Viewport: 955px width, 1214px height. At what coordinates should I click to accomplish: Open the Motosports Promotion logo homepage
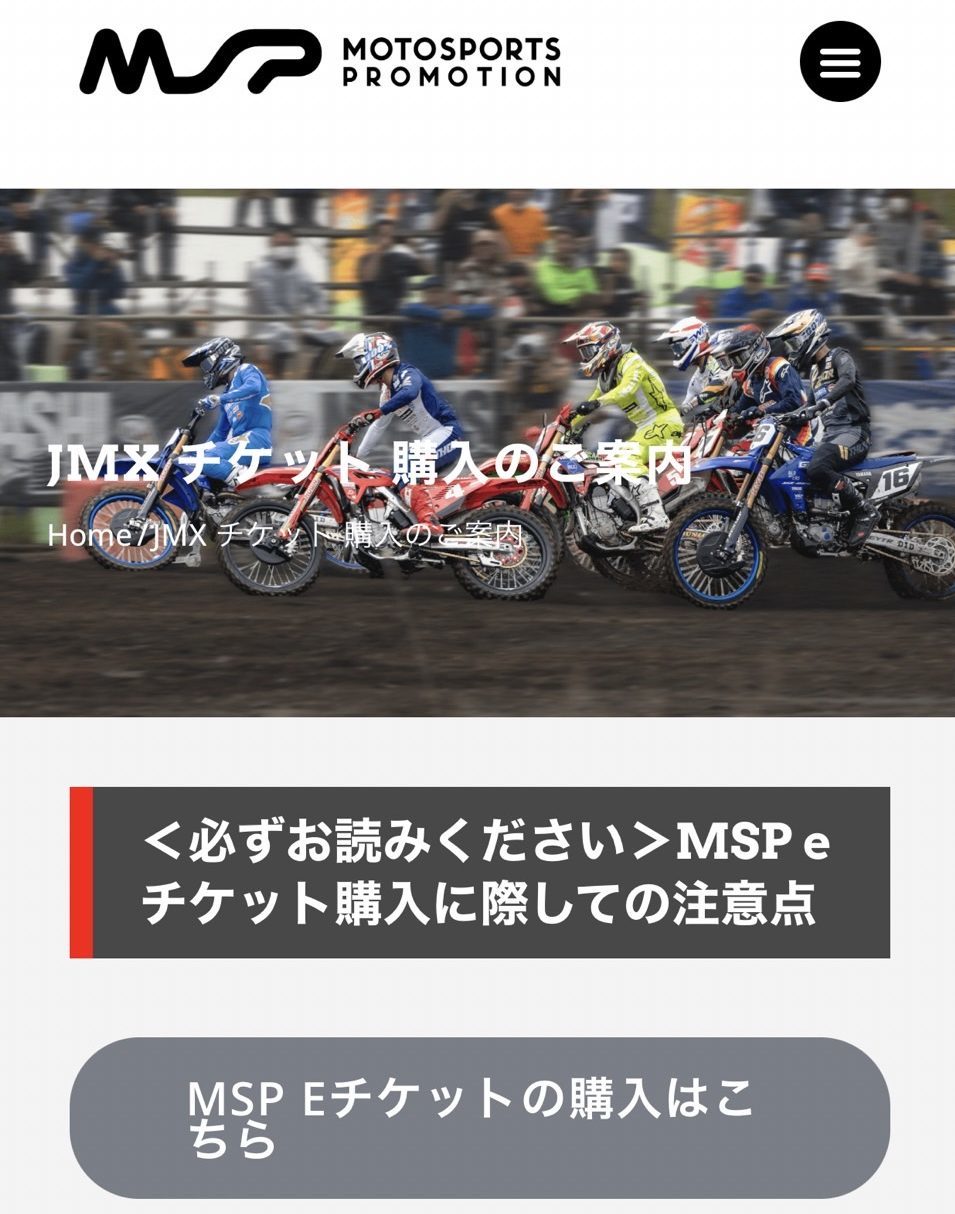(x=320, y=62)
